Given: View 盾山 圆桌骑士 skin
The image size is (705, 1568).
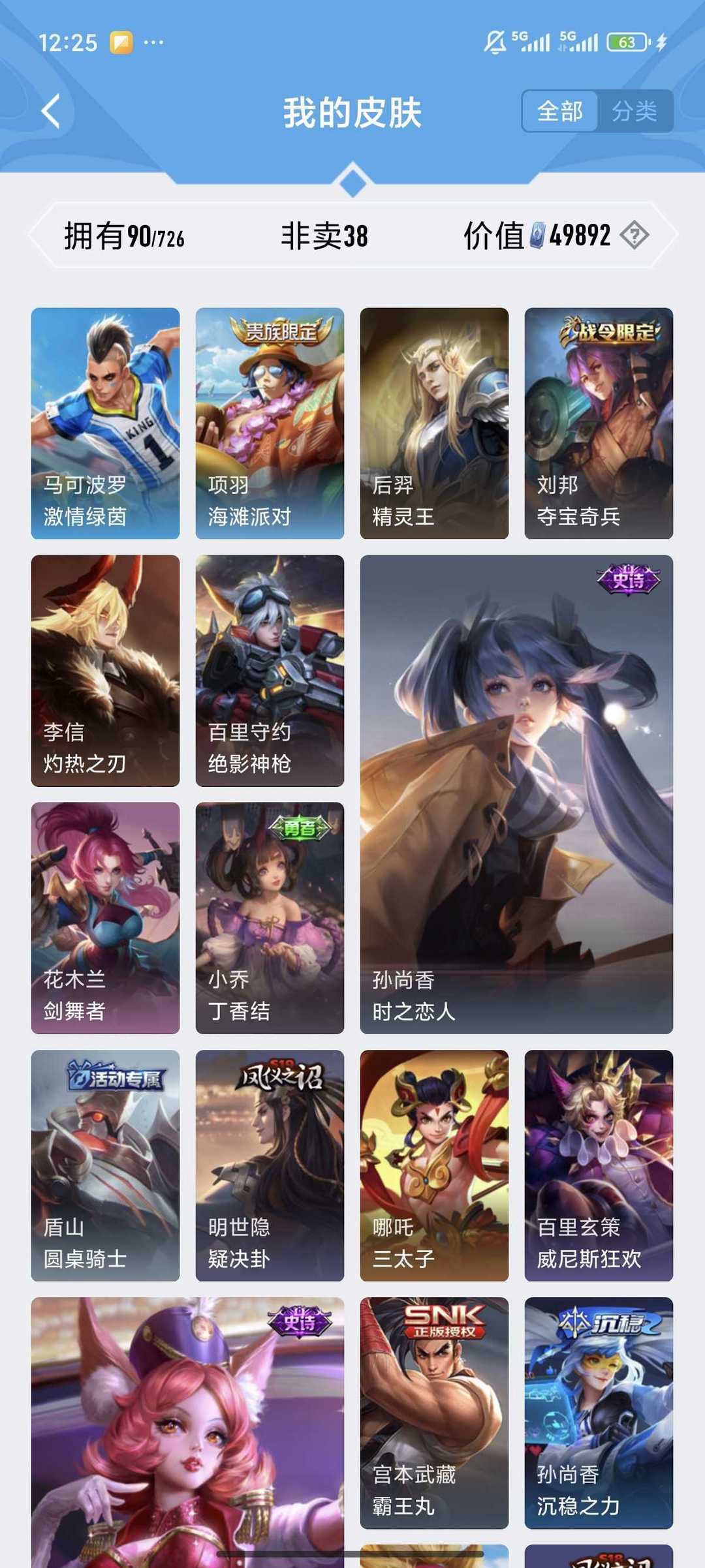Looking at the screenshot, I should 105,1165.
